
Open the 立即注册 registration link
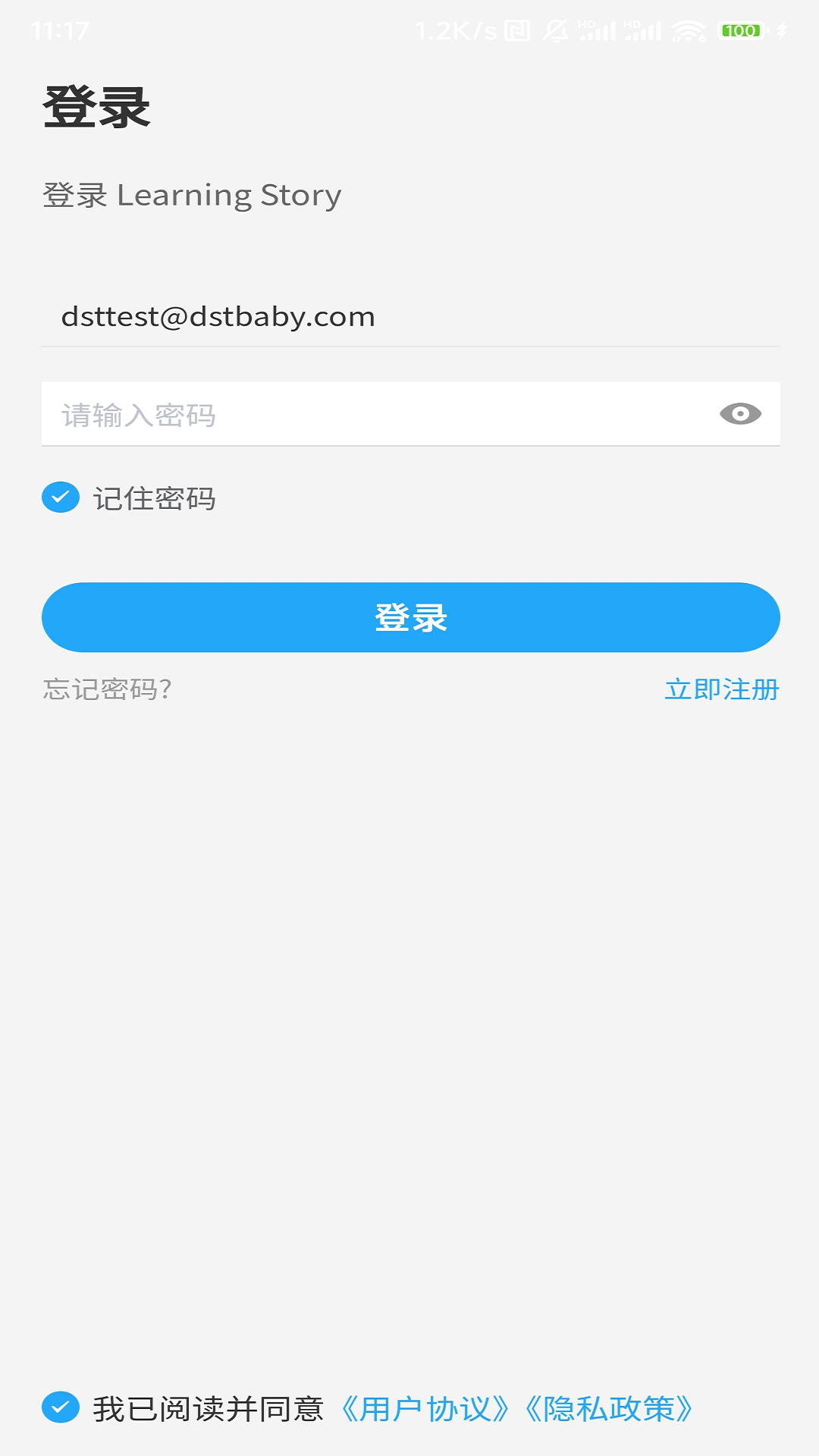[x=720, y=690]
